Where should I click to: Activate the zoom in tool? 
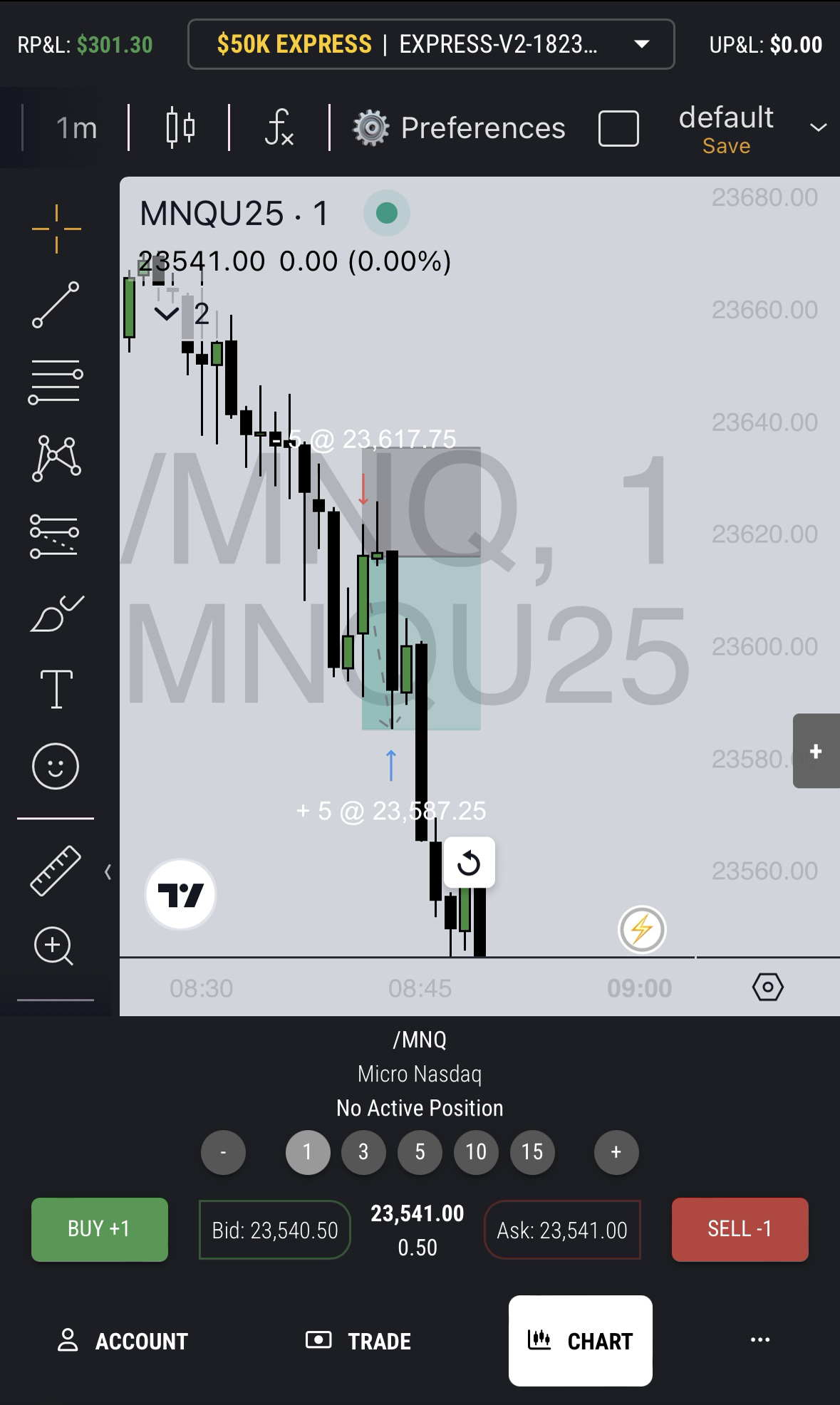click(54, 946)
